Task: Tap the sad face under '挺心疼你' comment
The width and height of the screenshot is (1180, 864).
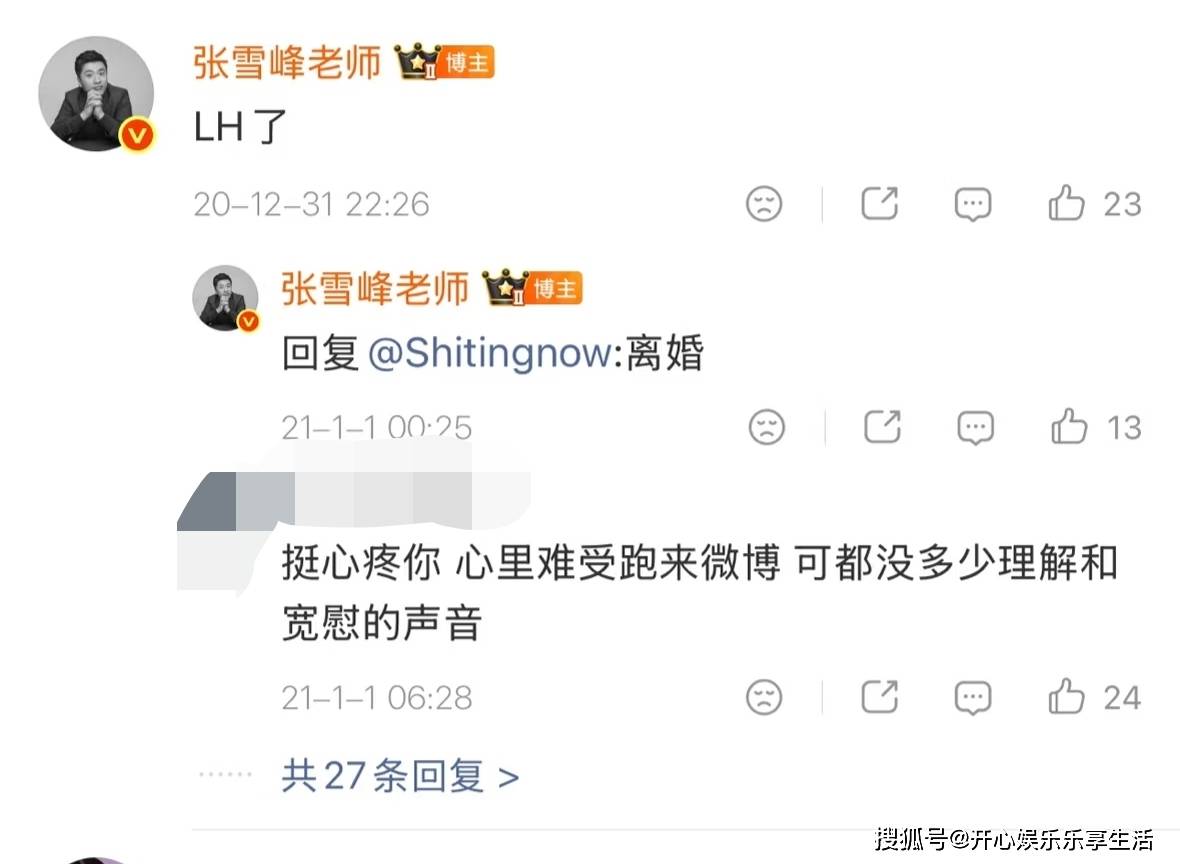Action: pyautogui.click(x=765, y=697)
